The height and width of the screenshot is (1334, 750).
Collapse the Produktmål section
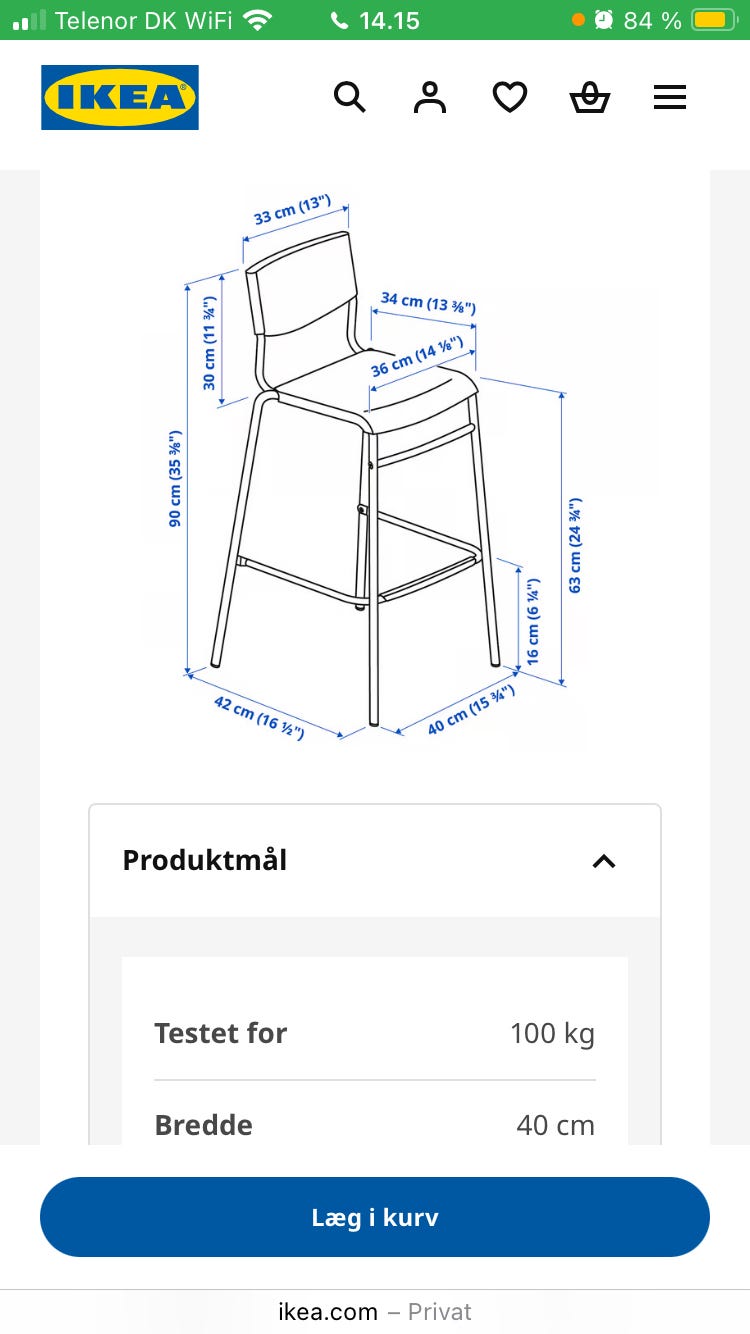tap(375, 861)
